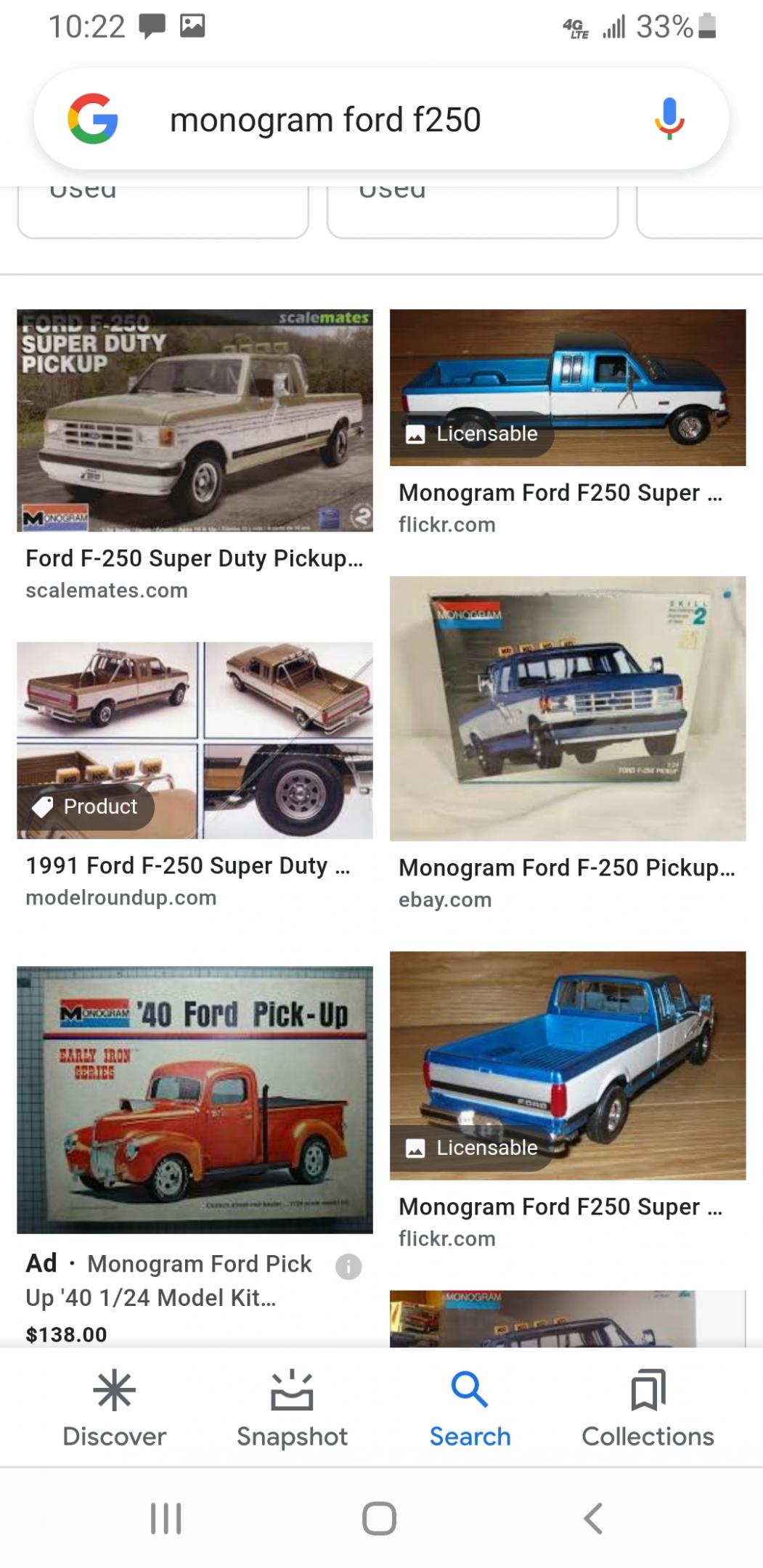Go to the Collections tab

click(x=648, y=1408)
